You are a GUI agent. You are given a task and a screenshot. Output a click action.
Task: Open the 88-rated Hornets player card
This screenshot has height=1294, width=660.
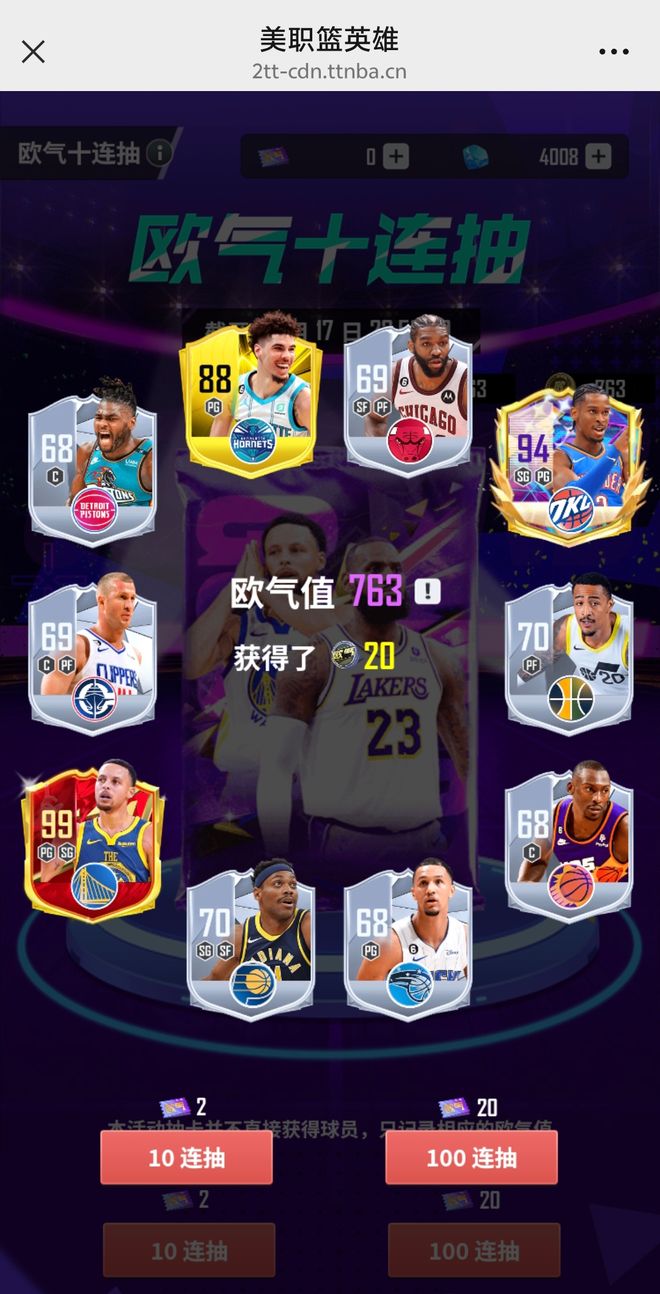[250, 395]
